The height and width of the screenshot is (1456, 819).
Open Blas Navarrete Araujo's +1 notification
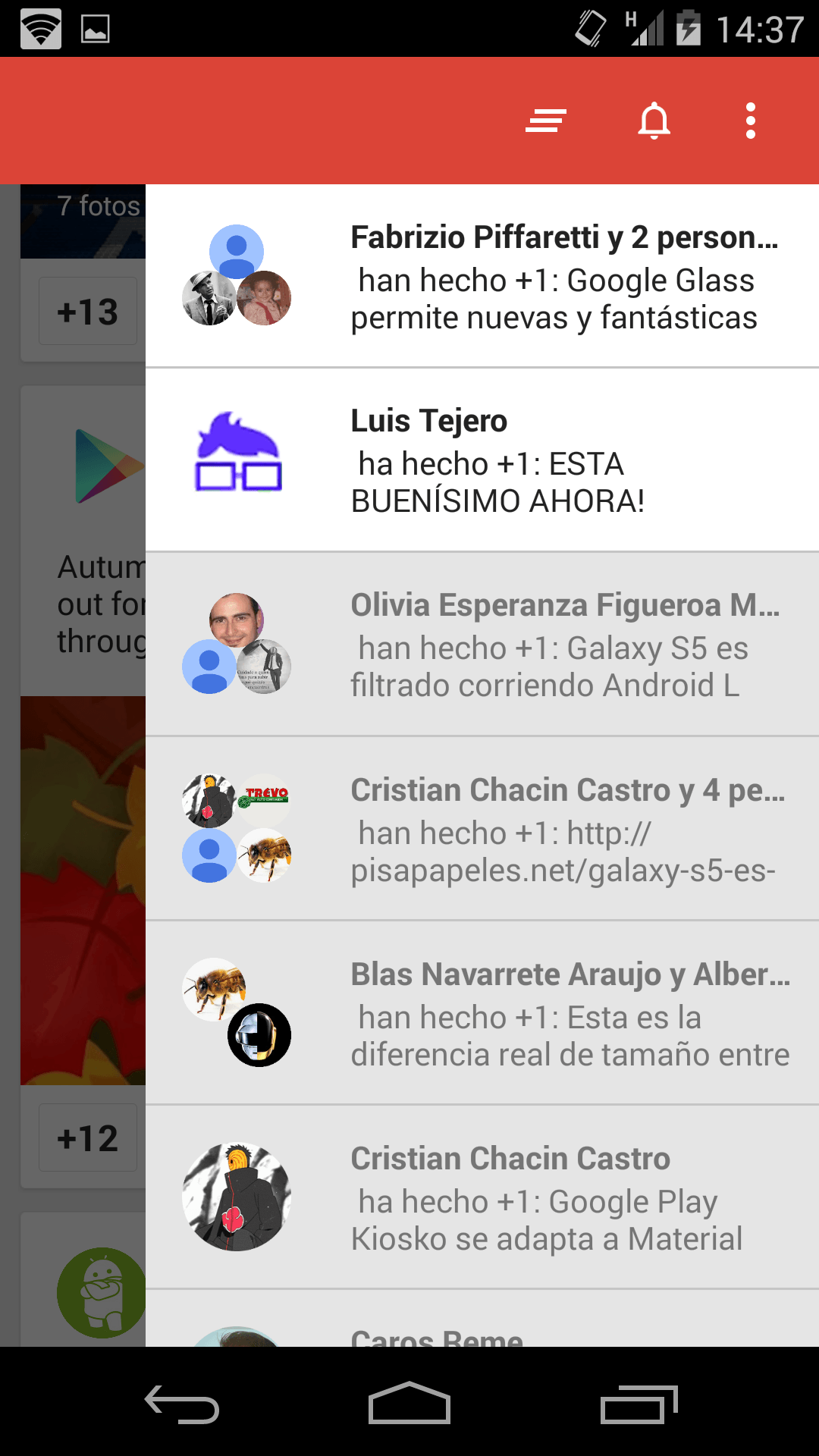click(x=482, y=1013)
